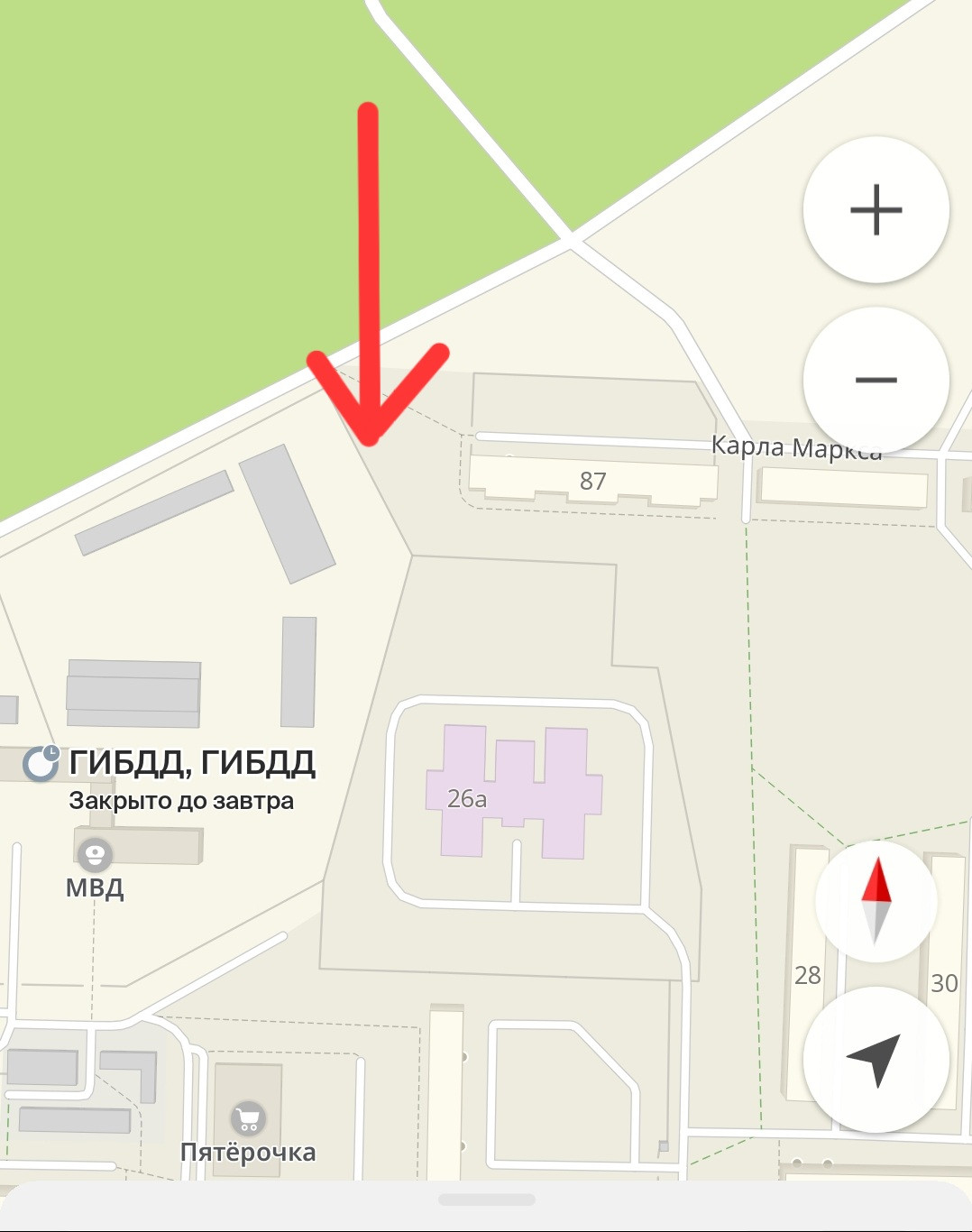Viewport: 972px width, 1232px height.
Task: Open the Пятёрочка store marker
Action: pos(248,1118)
